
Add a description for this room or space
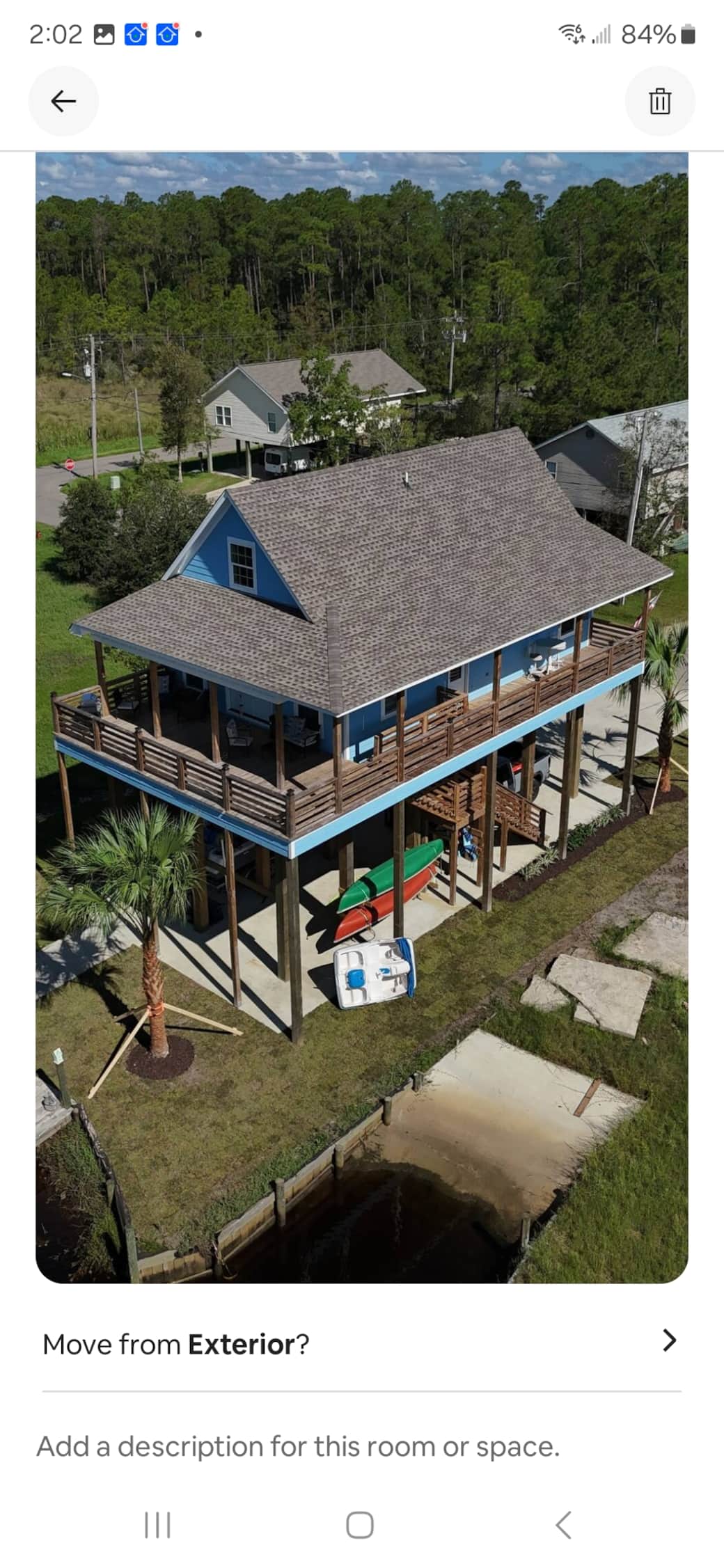pos(298,1446)
